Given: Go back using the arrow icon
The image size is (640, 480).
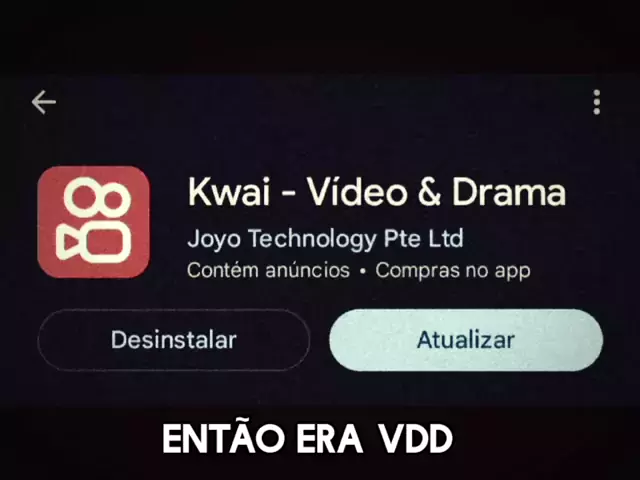Looking at the screenshot, I should point(43,102).
